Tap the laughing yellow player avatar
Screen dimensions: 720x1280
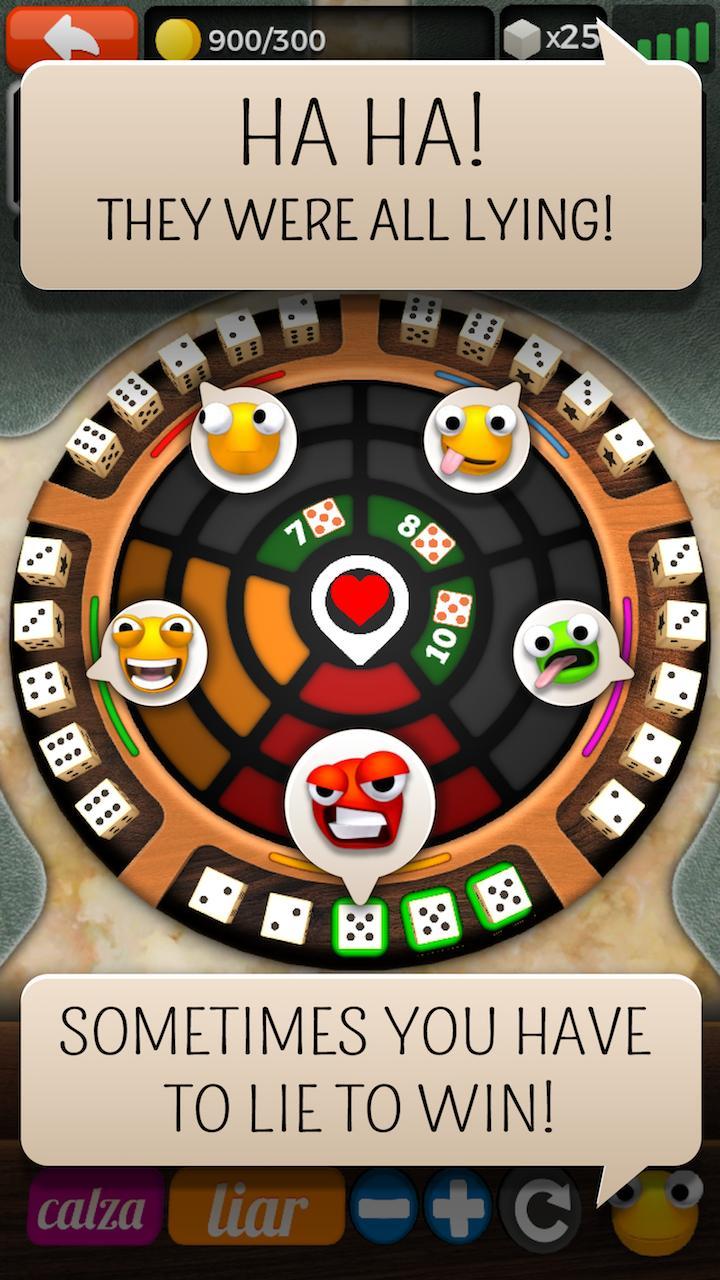tap(155, 650)
